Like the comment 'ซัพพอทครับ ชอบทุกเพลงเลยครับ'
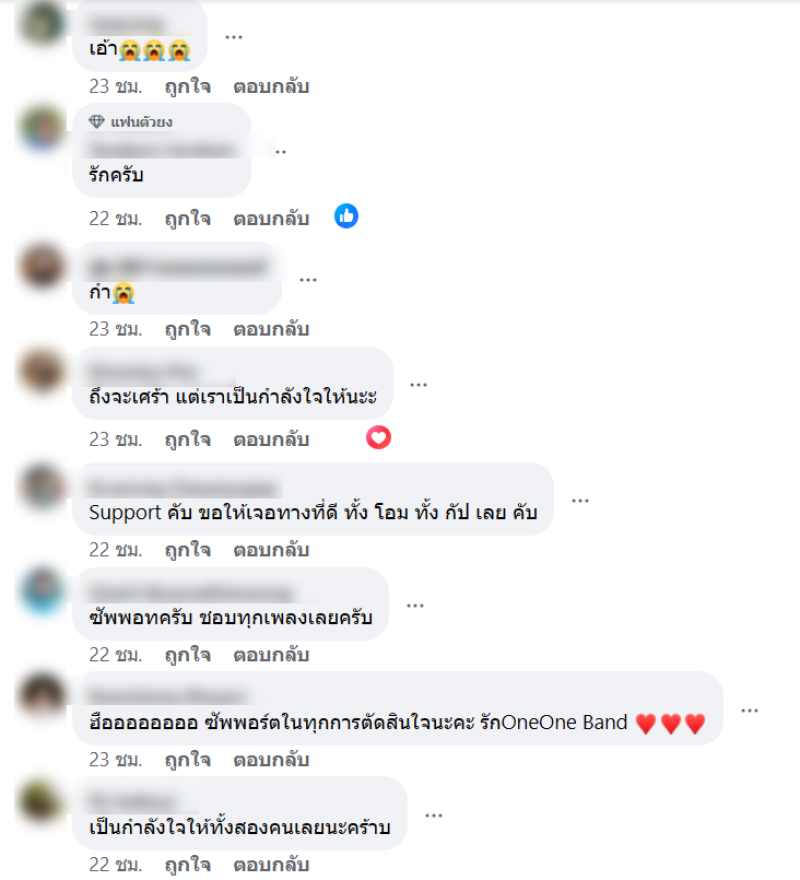This screenshot has width=800, height=880. 188,655
